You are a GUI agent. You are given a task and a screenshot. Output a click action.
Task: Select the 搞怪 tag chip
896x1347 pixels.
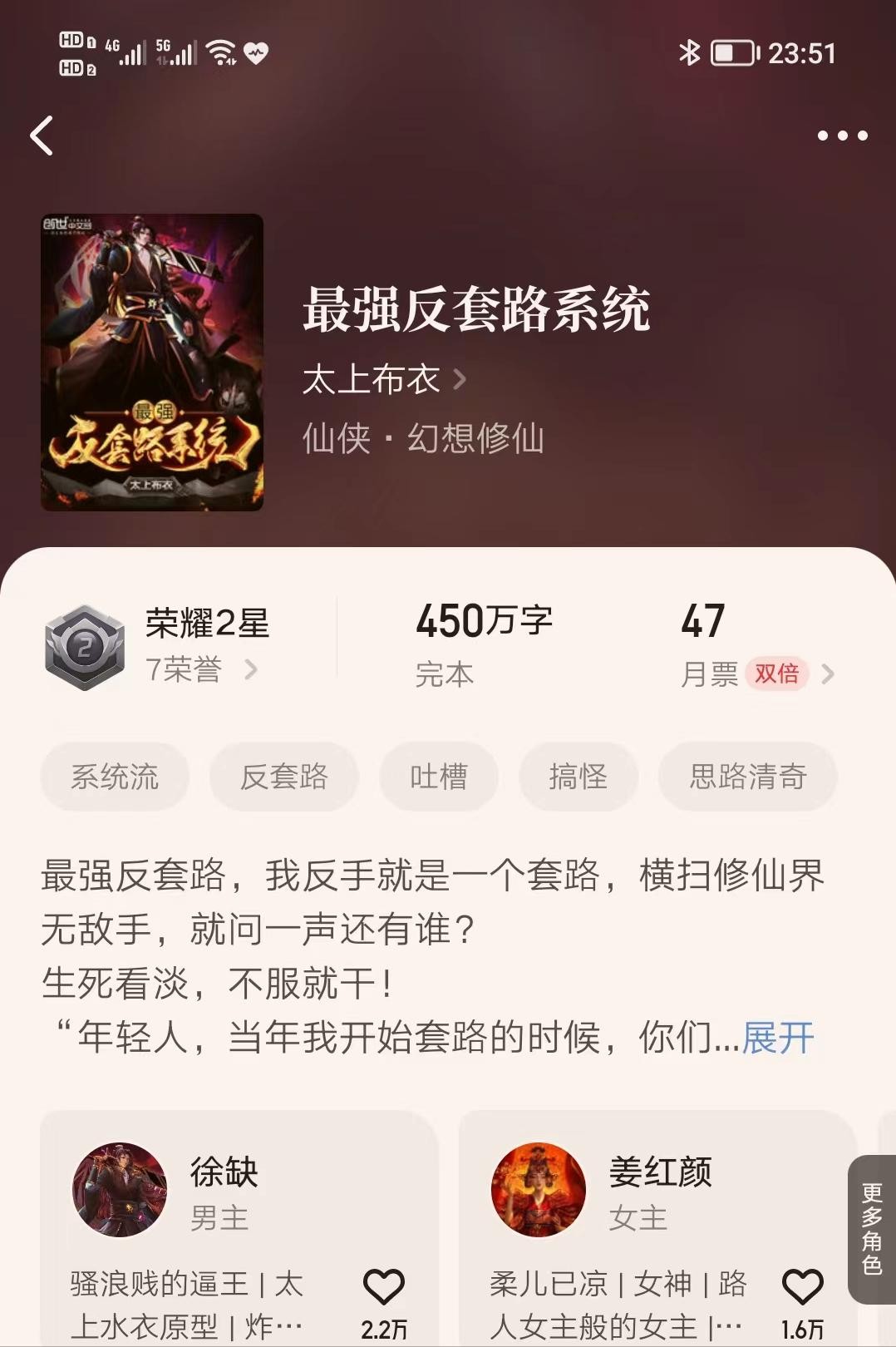(578, 777)
